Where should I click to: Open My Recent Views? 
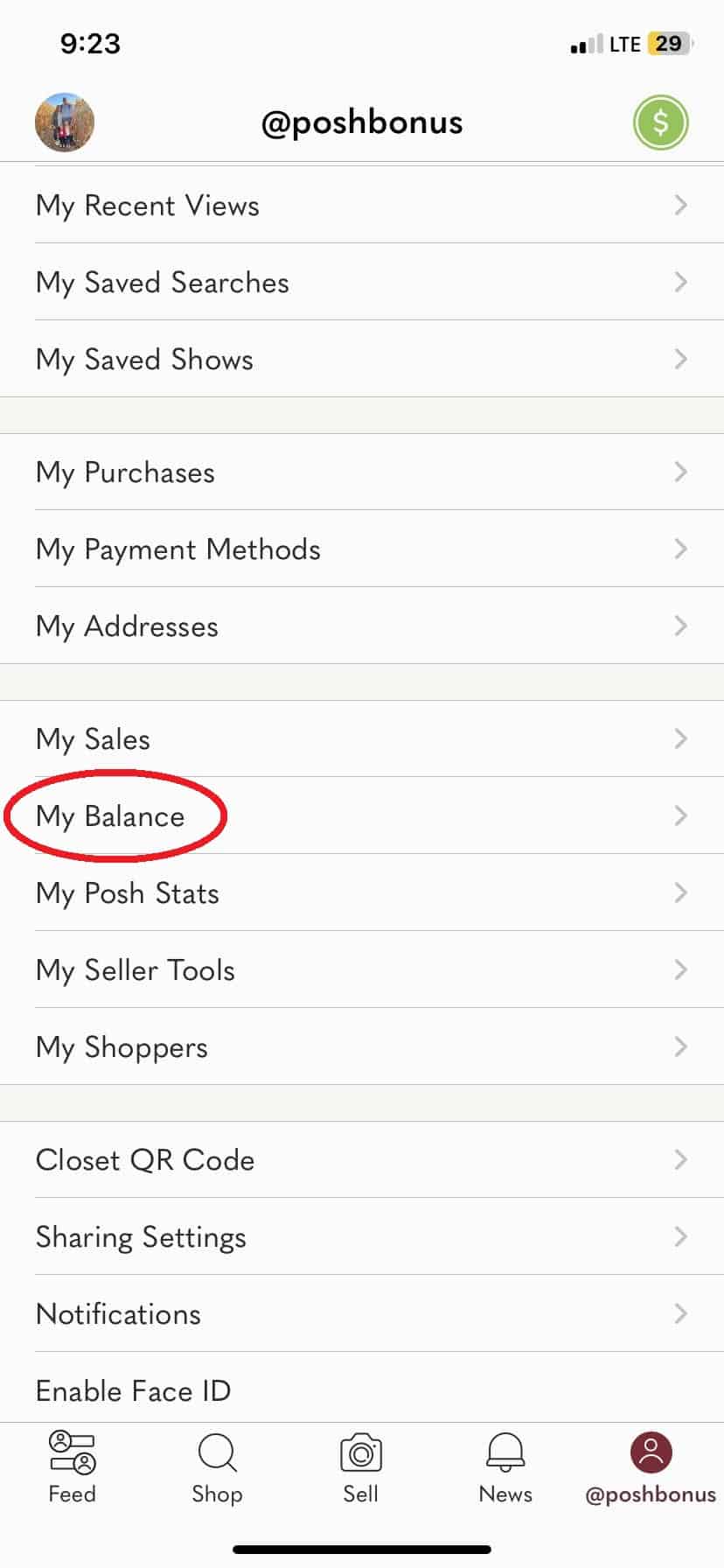(x=361, y=206)
